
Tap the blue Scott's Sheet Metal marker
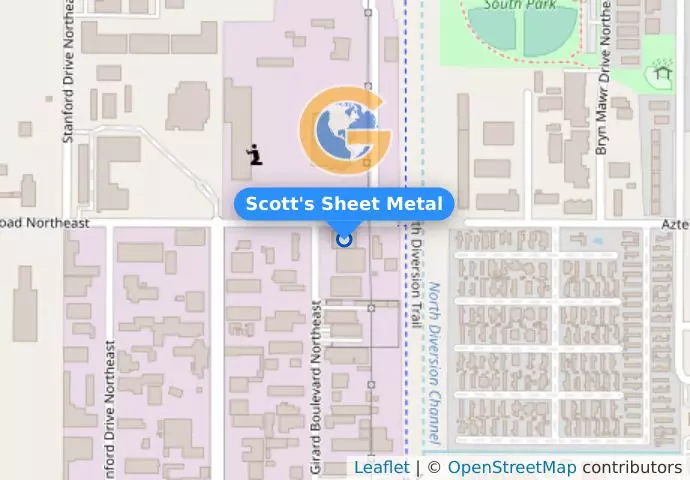pyautogui.click(x=344, y=239)
